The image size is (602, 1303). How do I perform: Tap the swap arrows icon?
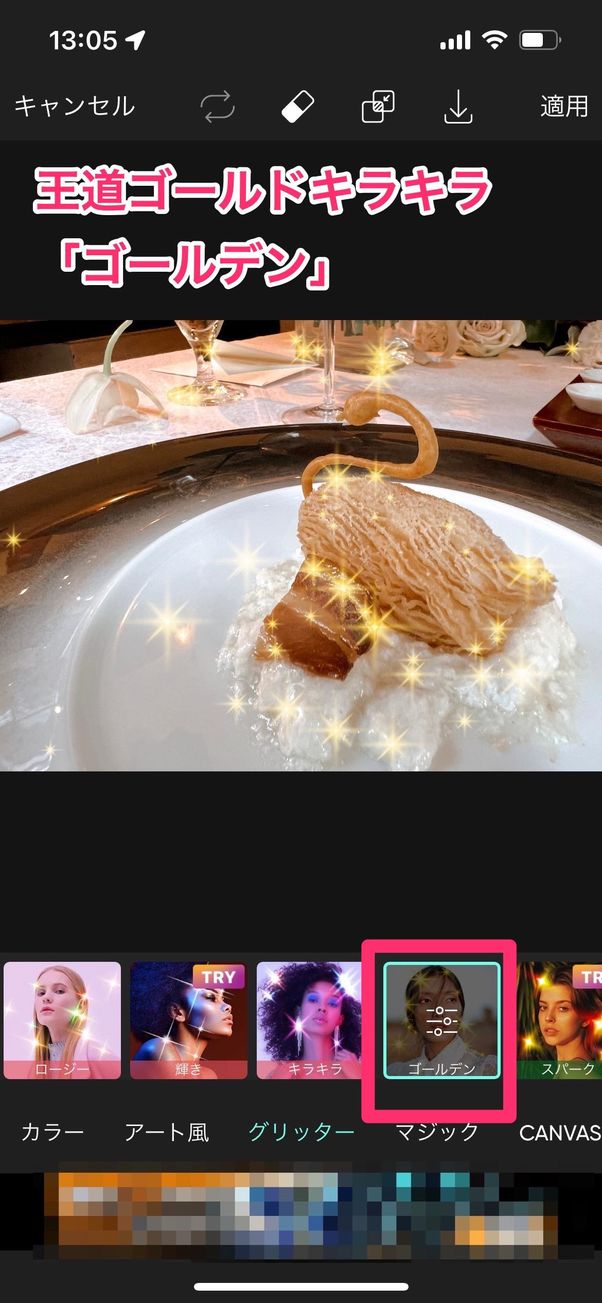[x=215, y=107]
